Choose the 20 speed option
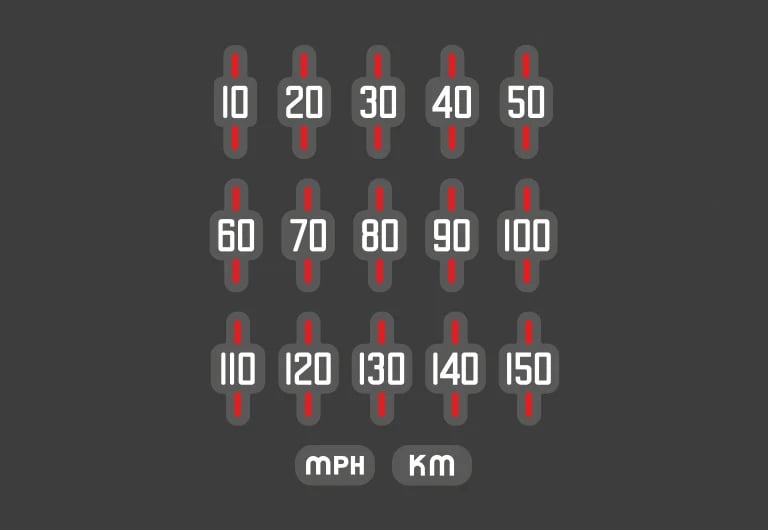Screen dimensions: 768x530 [x=305, y=103]
